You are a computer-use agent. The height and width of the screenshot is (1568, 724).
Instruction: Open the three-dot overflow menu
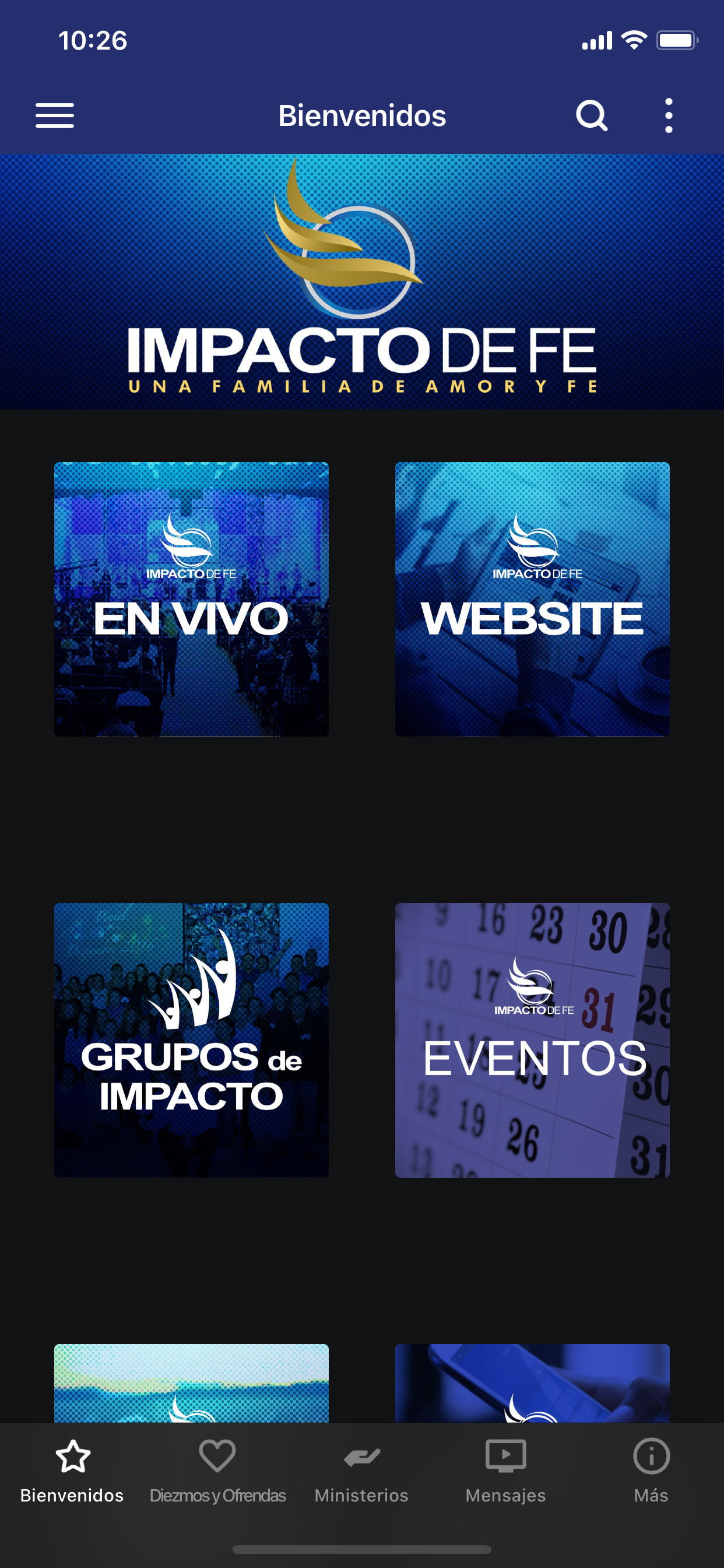pos(669,116)
